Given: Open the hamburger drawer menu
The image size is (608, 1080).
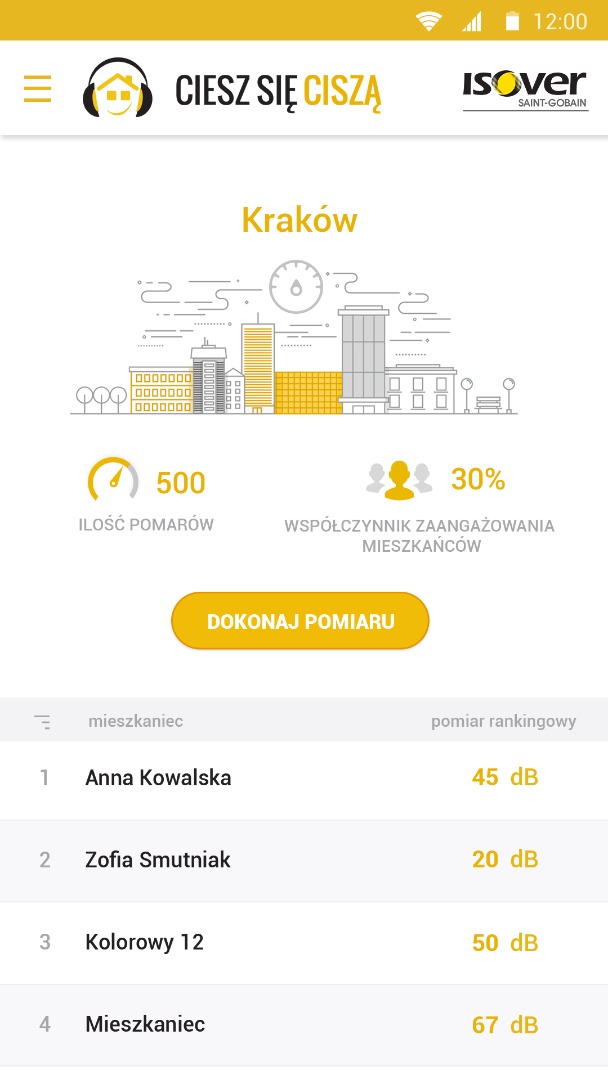Looking at the screenshot, I should pos(38,89).
